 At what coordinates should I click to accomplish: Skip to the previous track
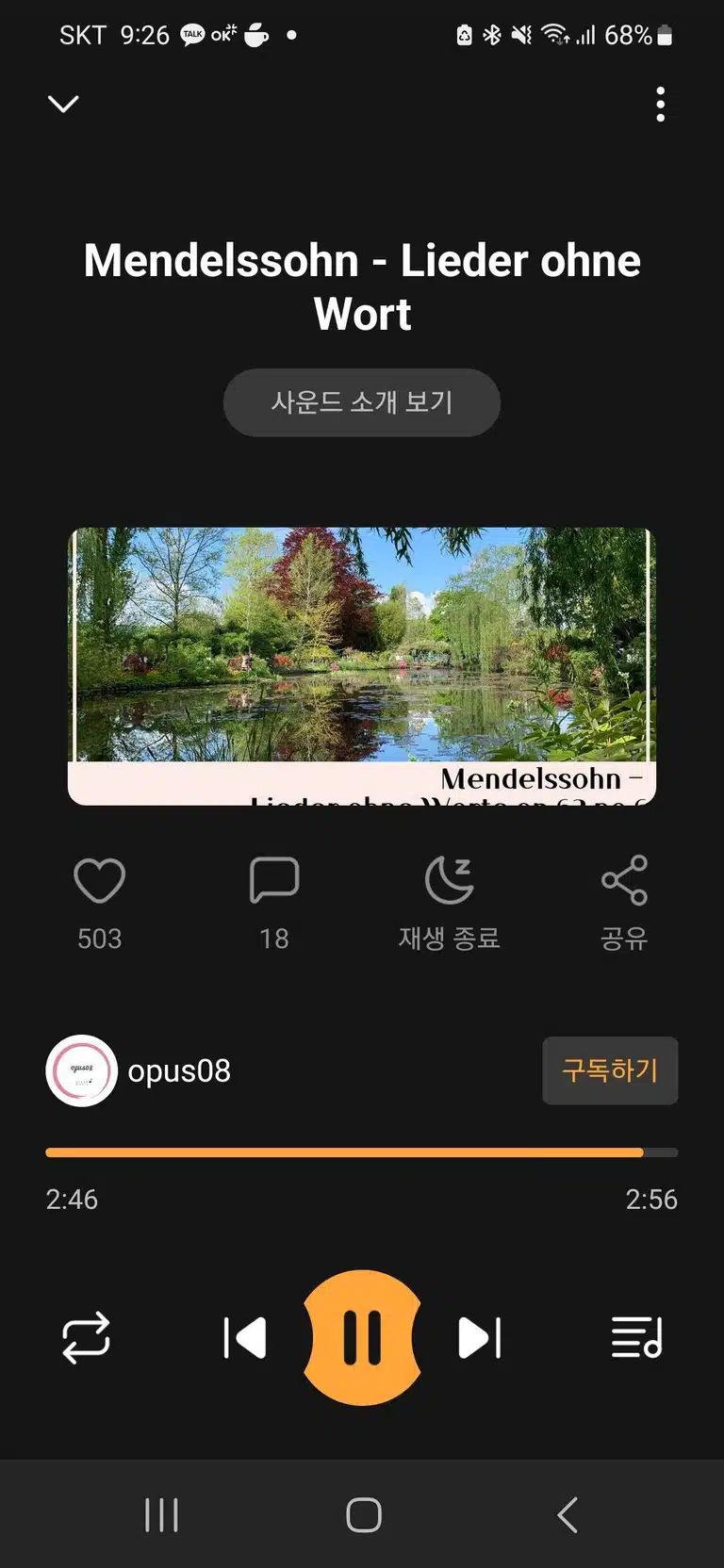[x=244, y=1338]
